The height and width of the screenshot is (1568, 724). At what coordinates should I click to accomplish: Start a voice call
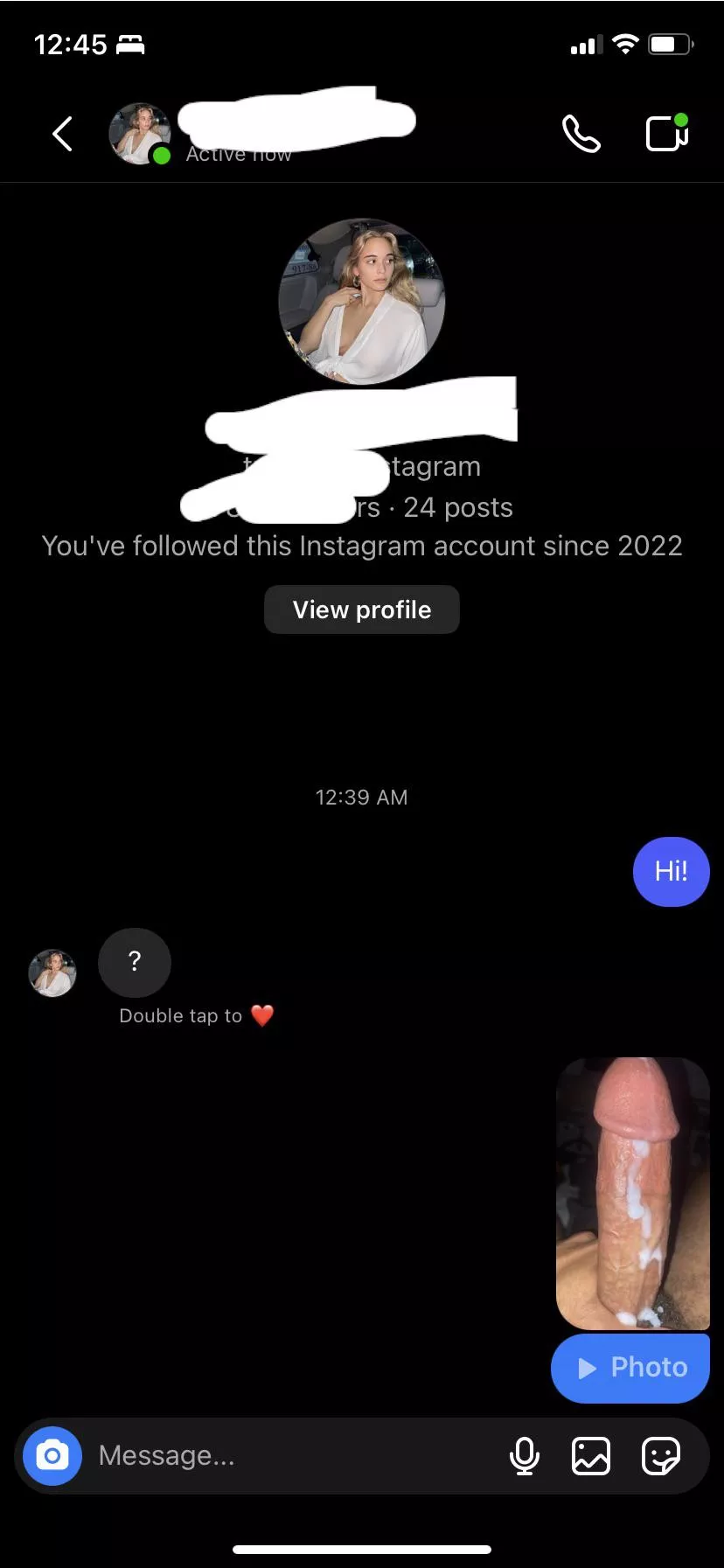coord(581,134)
